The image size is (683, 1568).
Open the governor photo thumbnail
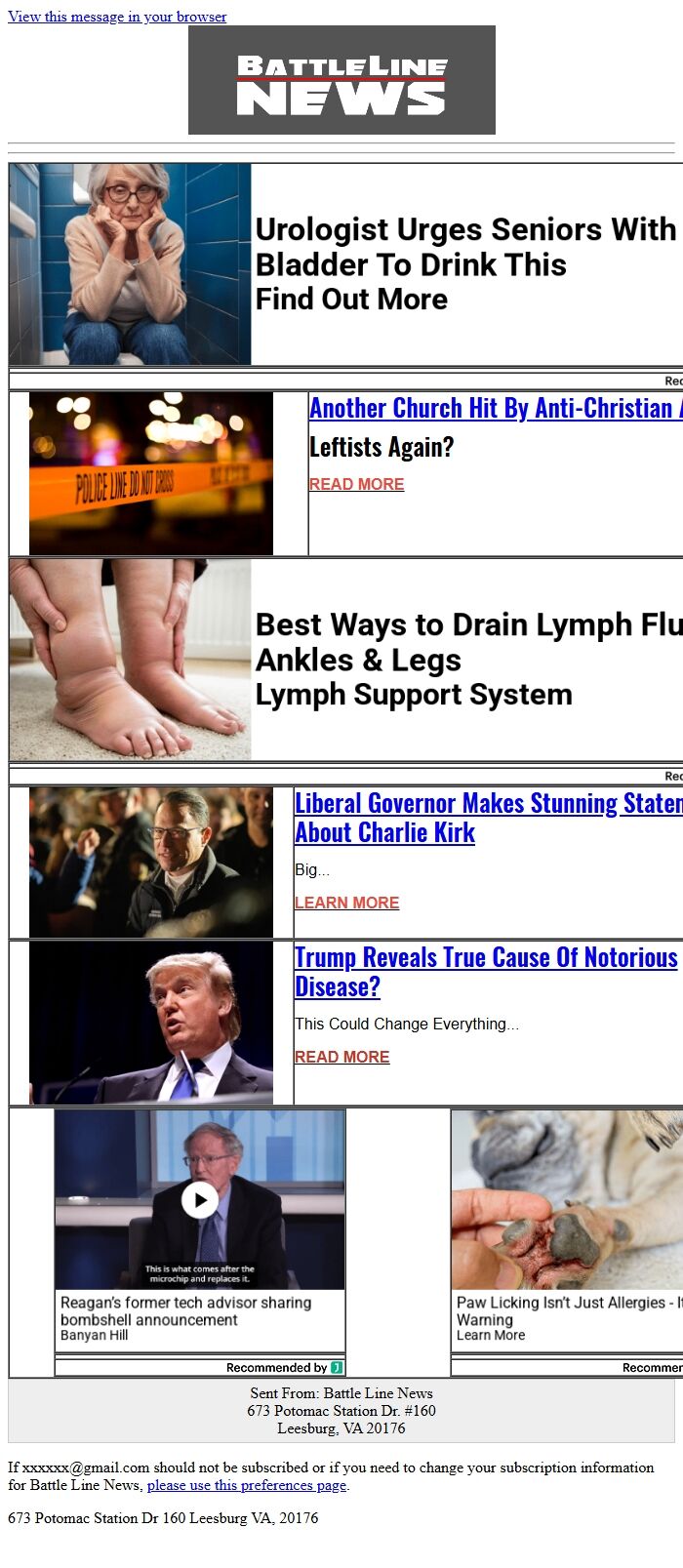pyautogui.click(x=151, y=863)
